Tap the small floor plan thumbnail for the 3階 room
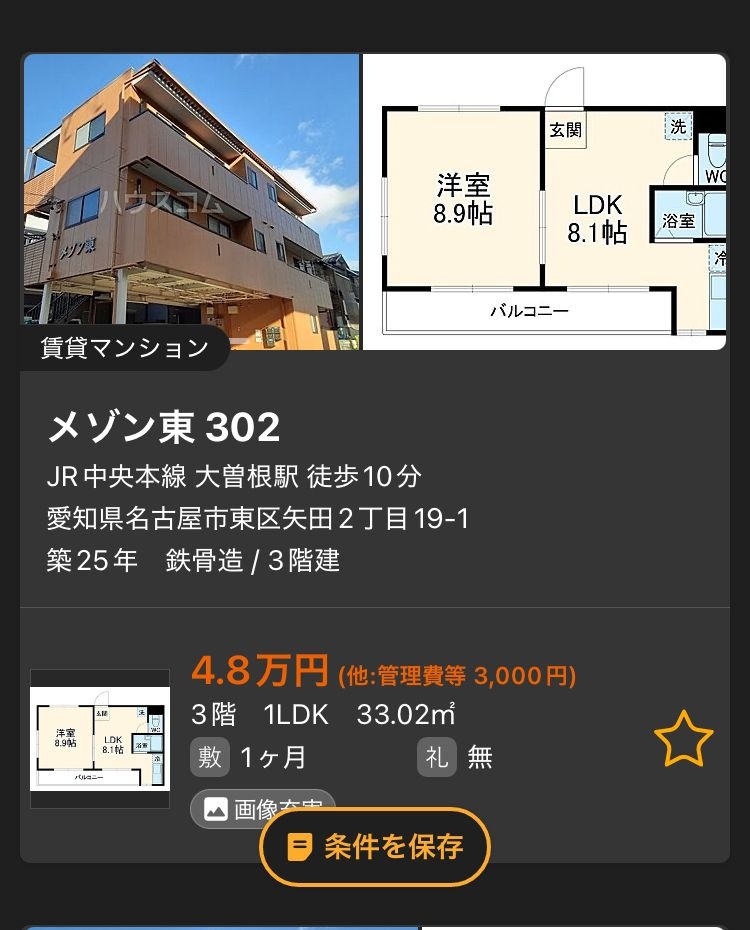750x930 pixels. (x=99, y=738)
